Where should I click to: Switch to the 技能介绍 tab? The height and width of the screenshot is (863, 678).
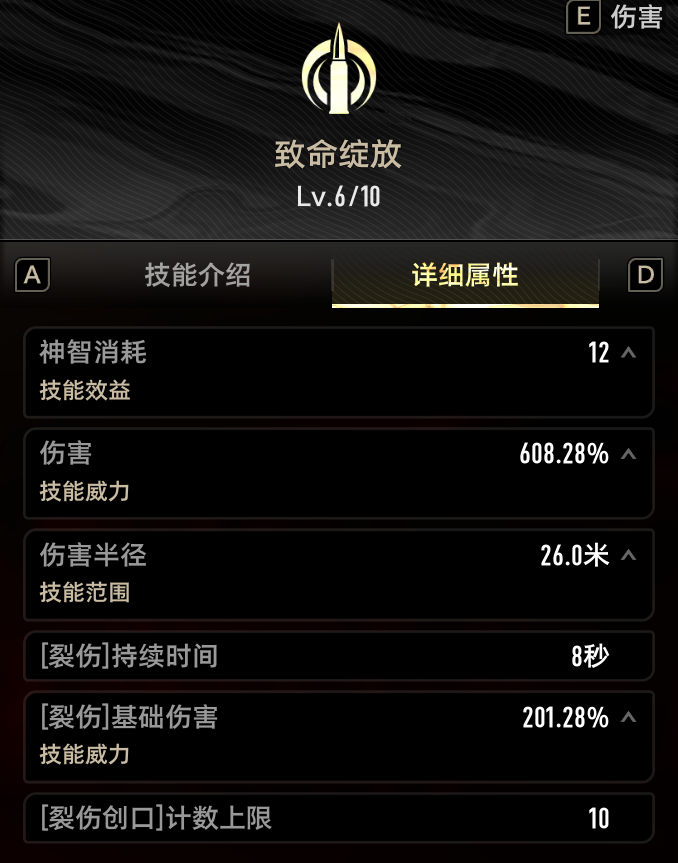tap(198, 275)
